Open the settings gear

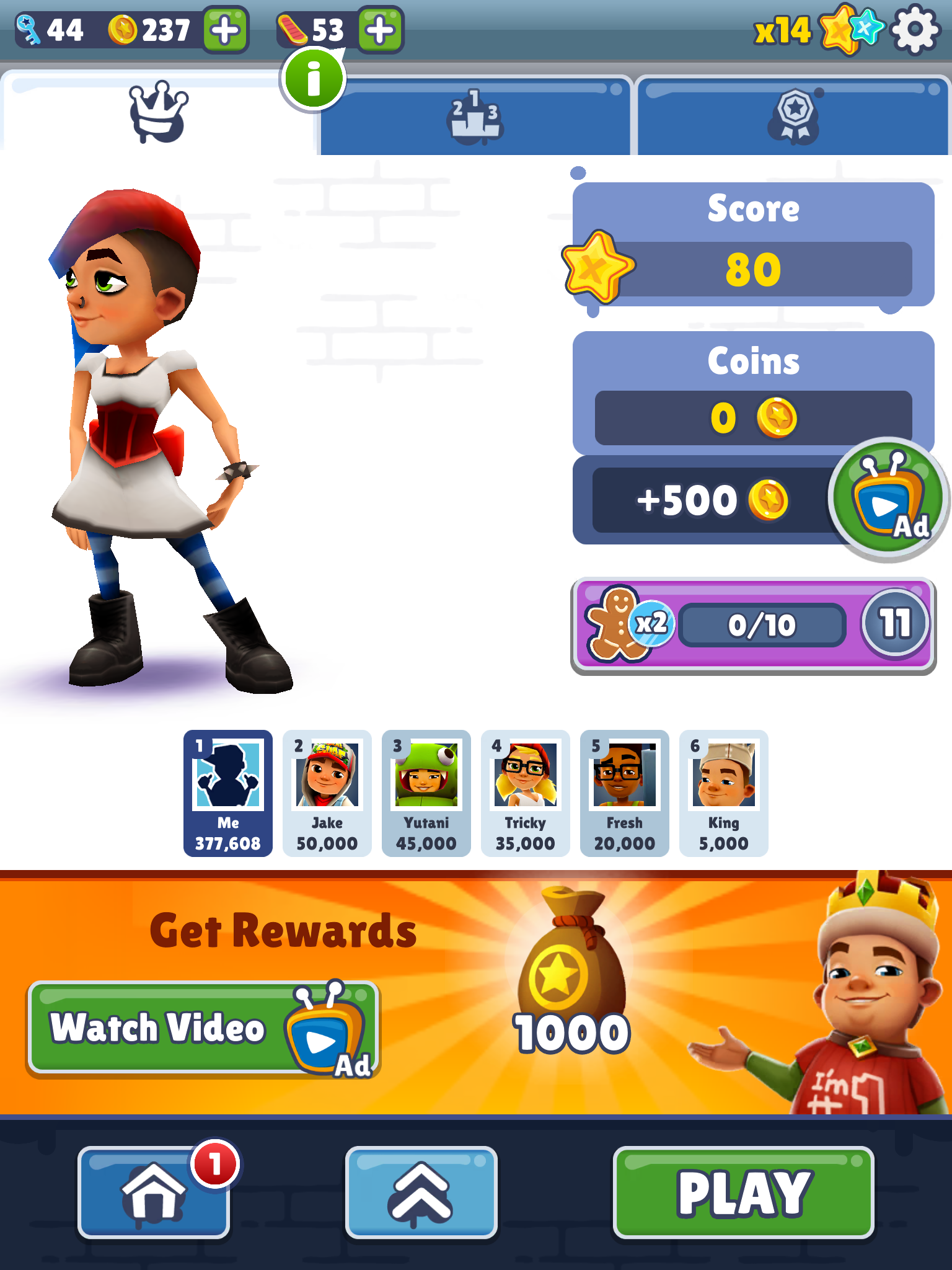pyautogui.click(x=915, y=29)
